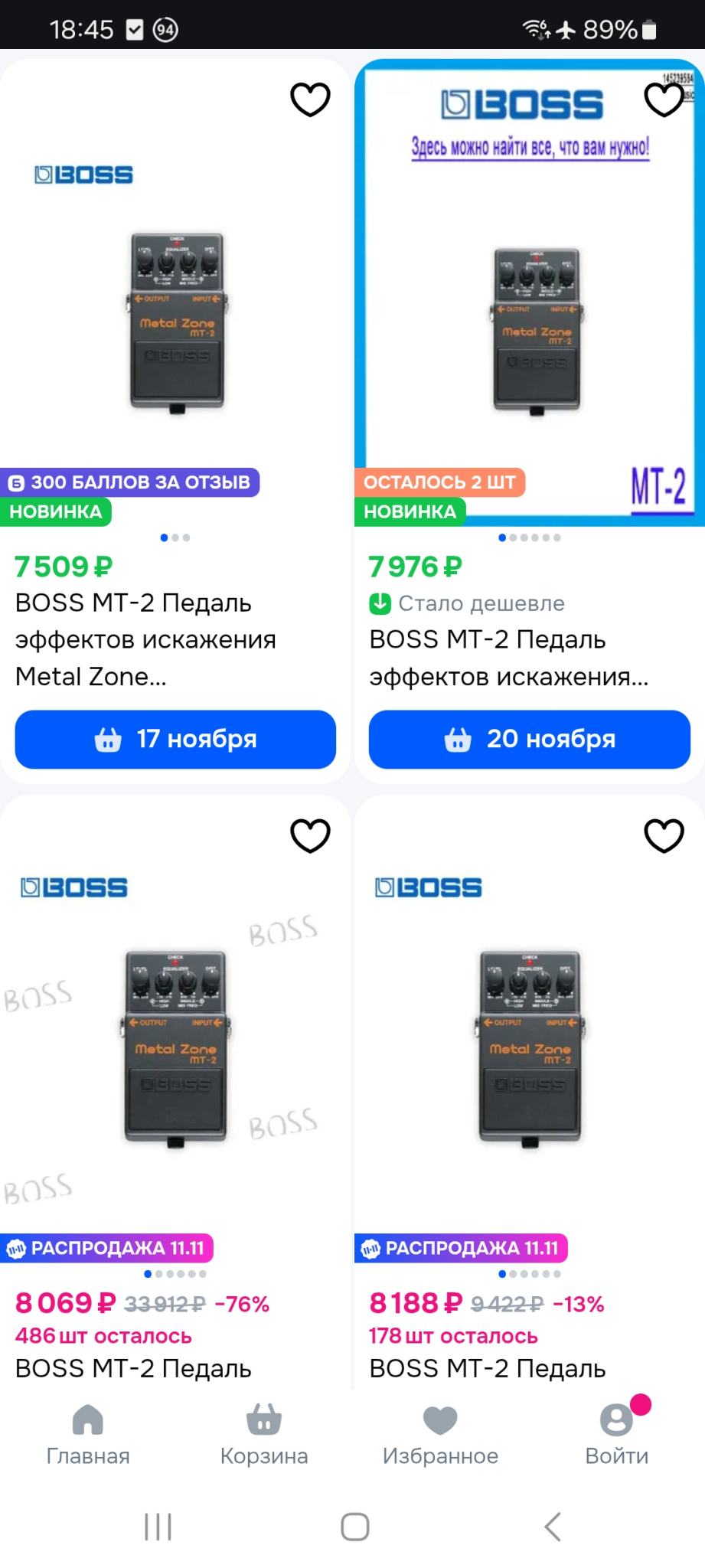Screen dimensions: 705x1568
Task: View the 8188 ₽ pedal with -13% discount
Action: 529,1049
